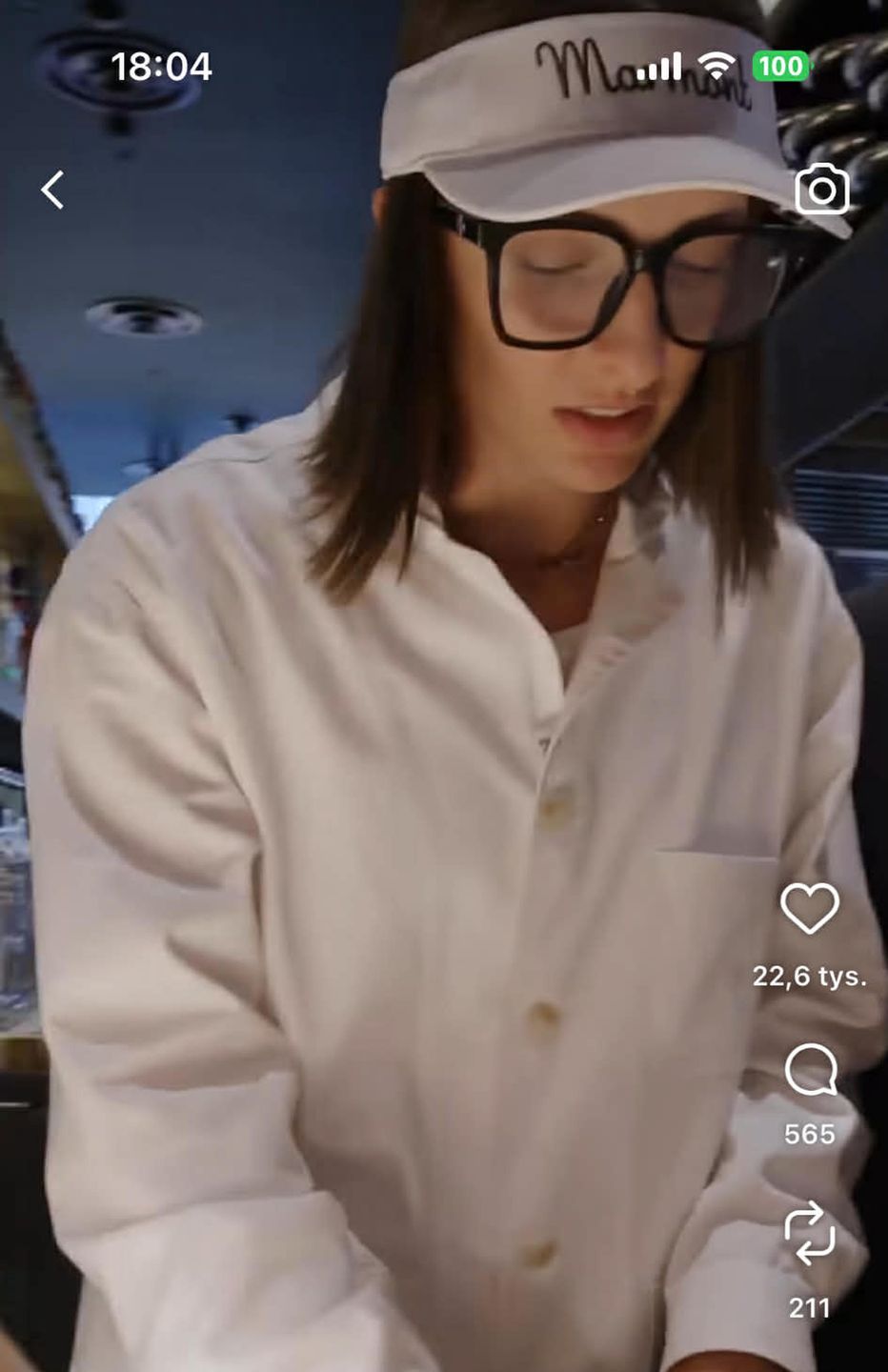The width and height of the screenshot is (888, 1372).
Task: Open the comments on this reel
Action: point(810,1070)
